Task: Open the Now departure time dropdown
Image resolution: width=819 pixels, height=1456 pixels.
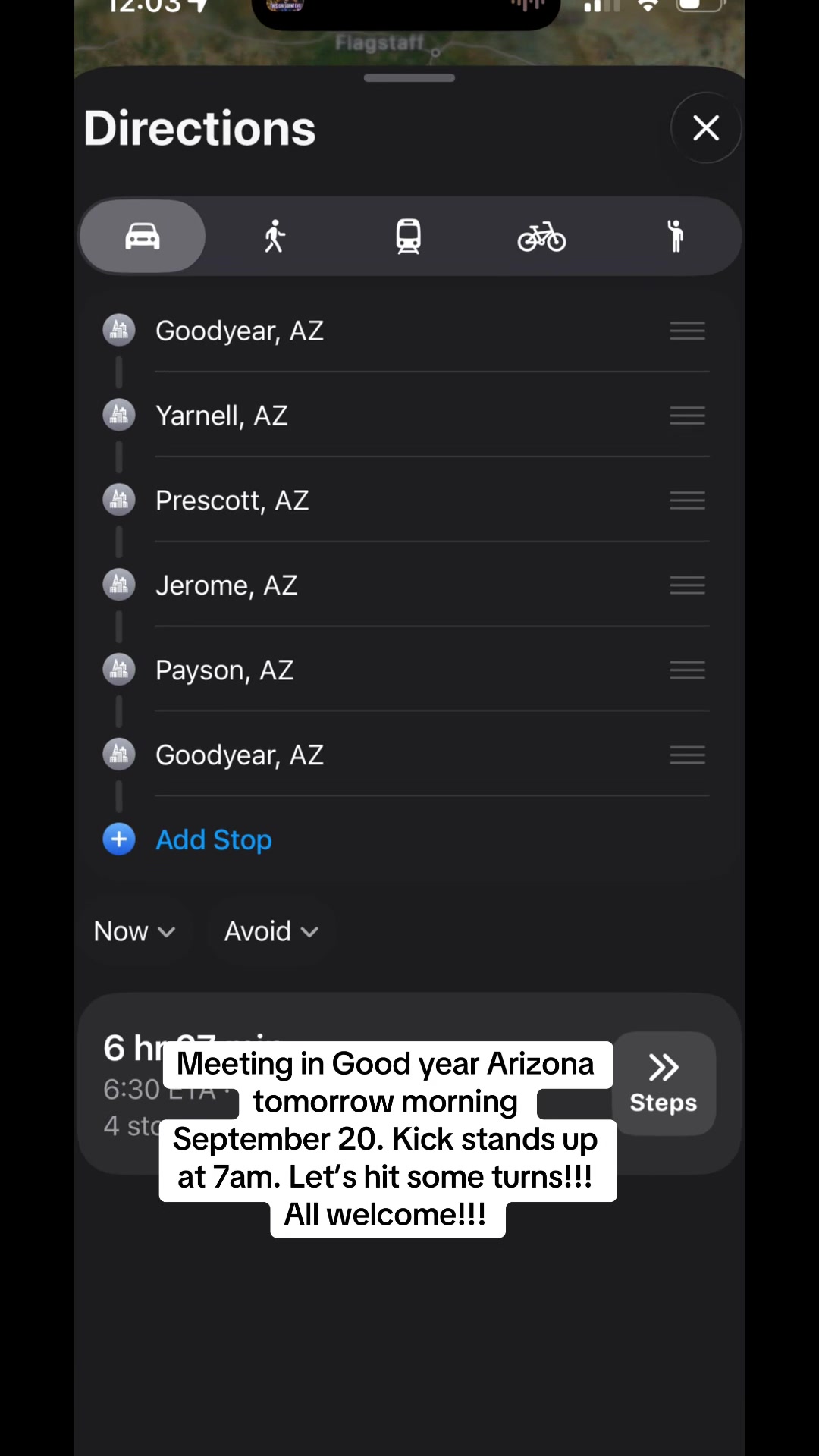Action: 134,931
